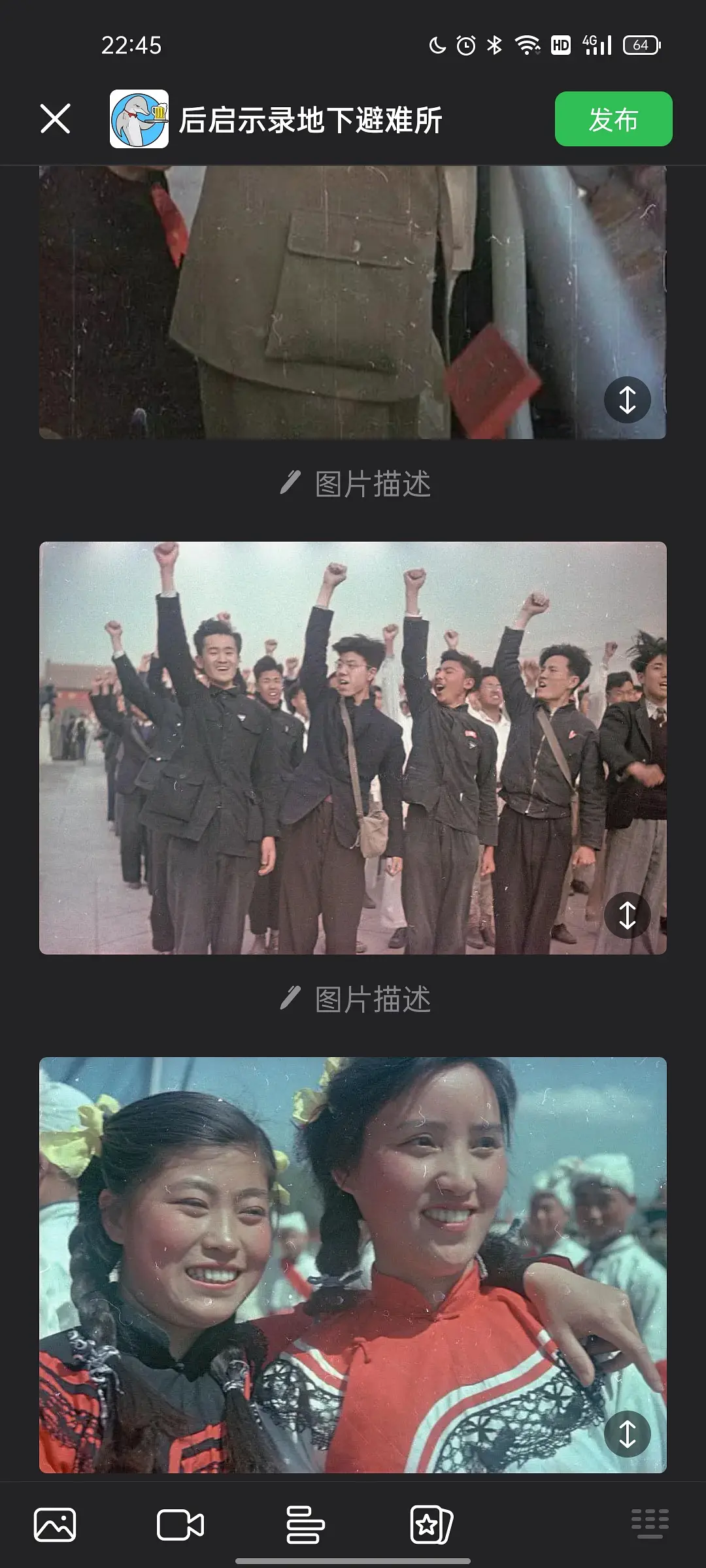Add 图片描述 under the green jacket photo
This screenshot has width=706, height=1568.
coord(356,484)
